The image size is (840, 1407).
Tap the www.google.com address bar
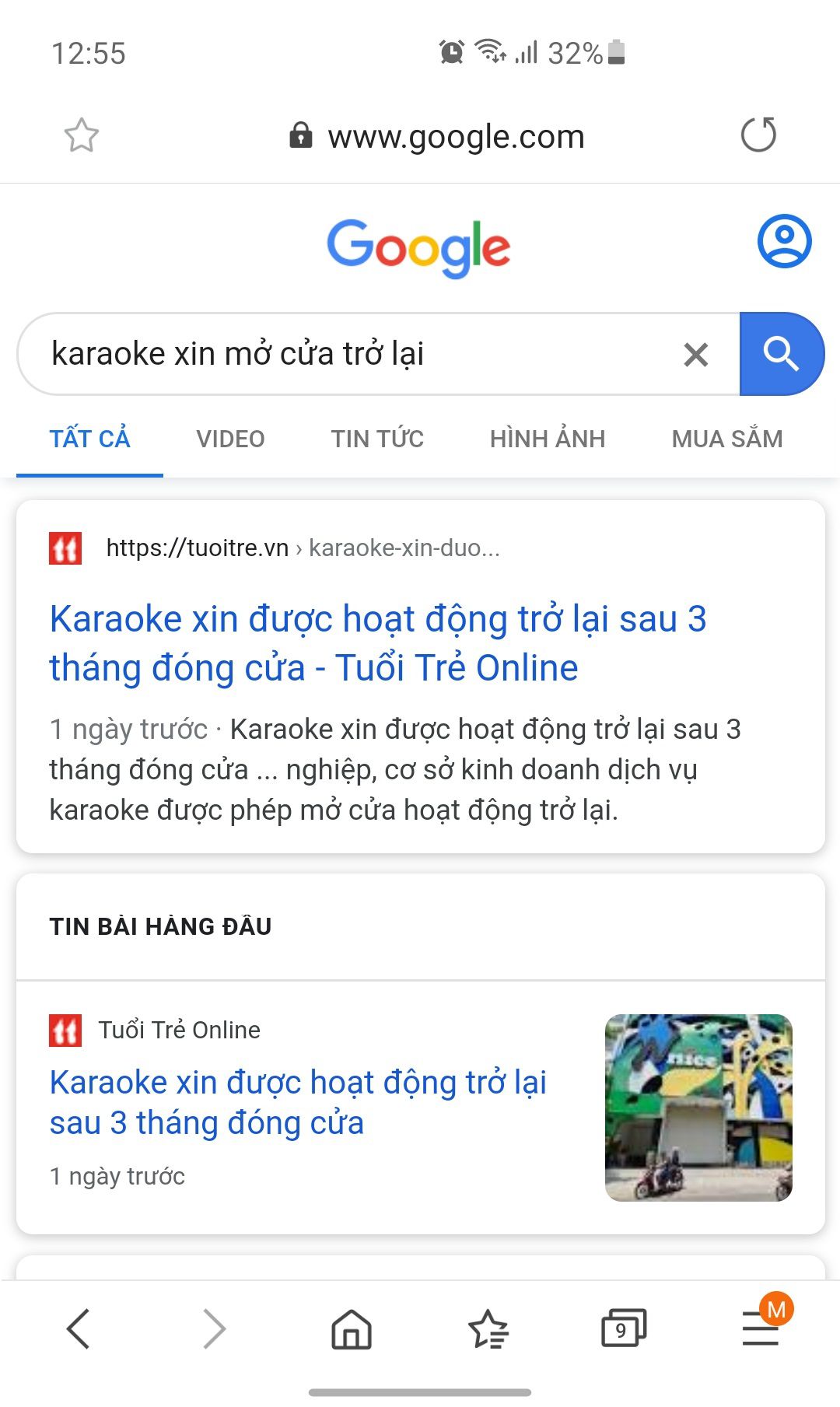(436, 136)
